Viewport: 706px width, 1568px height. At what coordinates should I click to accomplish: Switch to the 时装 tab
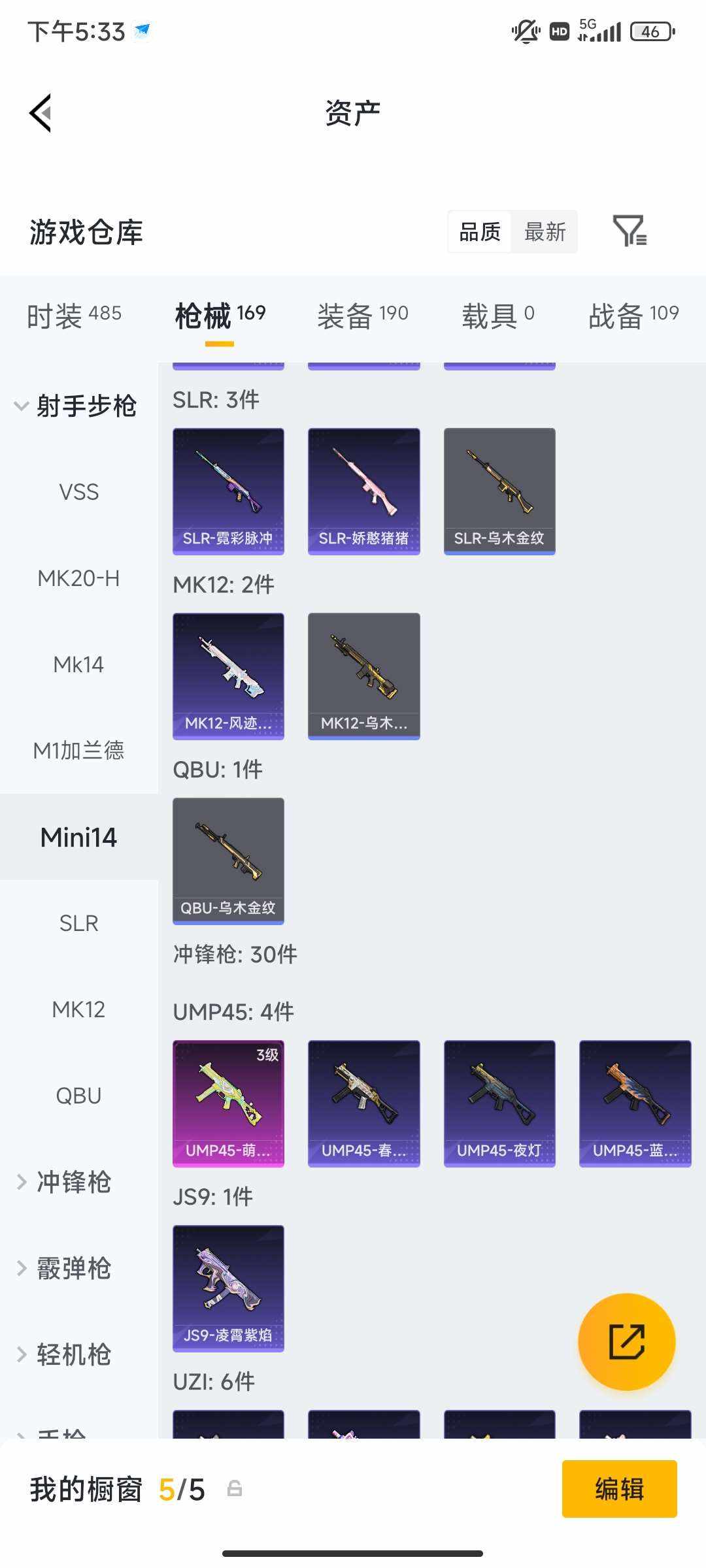click(x=74, y=316)
